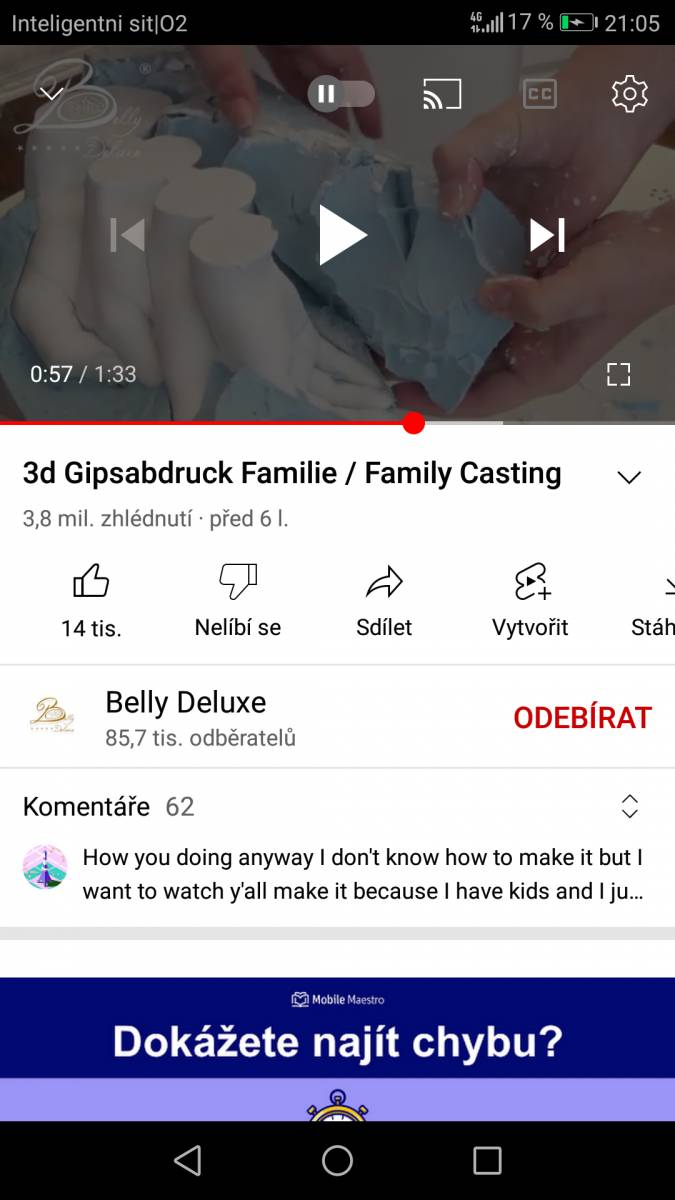Play the video
This screenshot has height=1200, width=675.
343,235
